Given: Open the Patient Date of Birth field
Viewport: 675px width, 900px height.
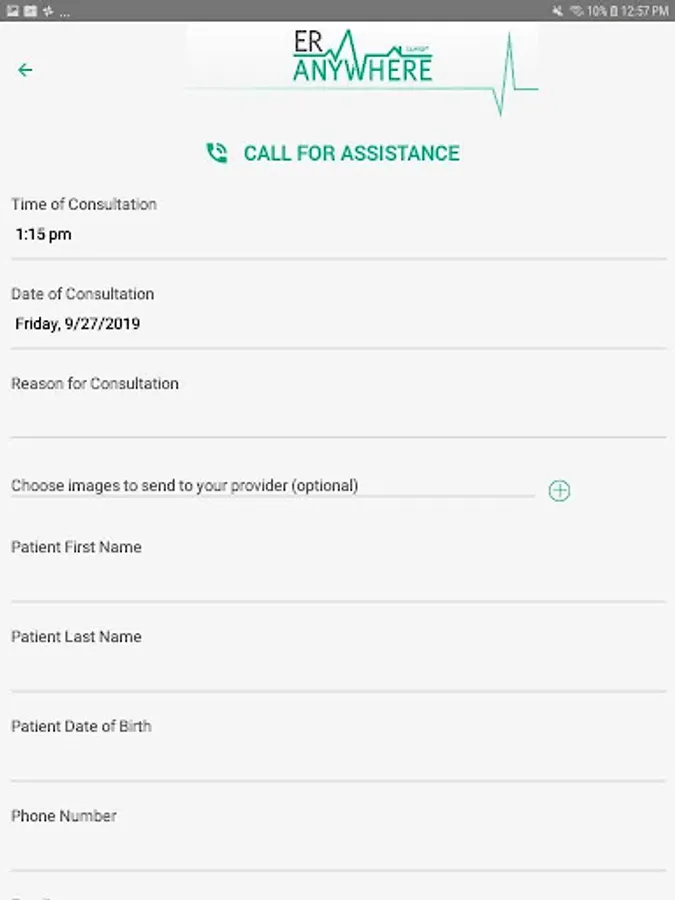Looking at the screenshot, I should pos(338,758).
